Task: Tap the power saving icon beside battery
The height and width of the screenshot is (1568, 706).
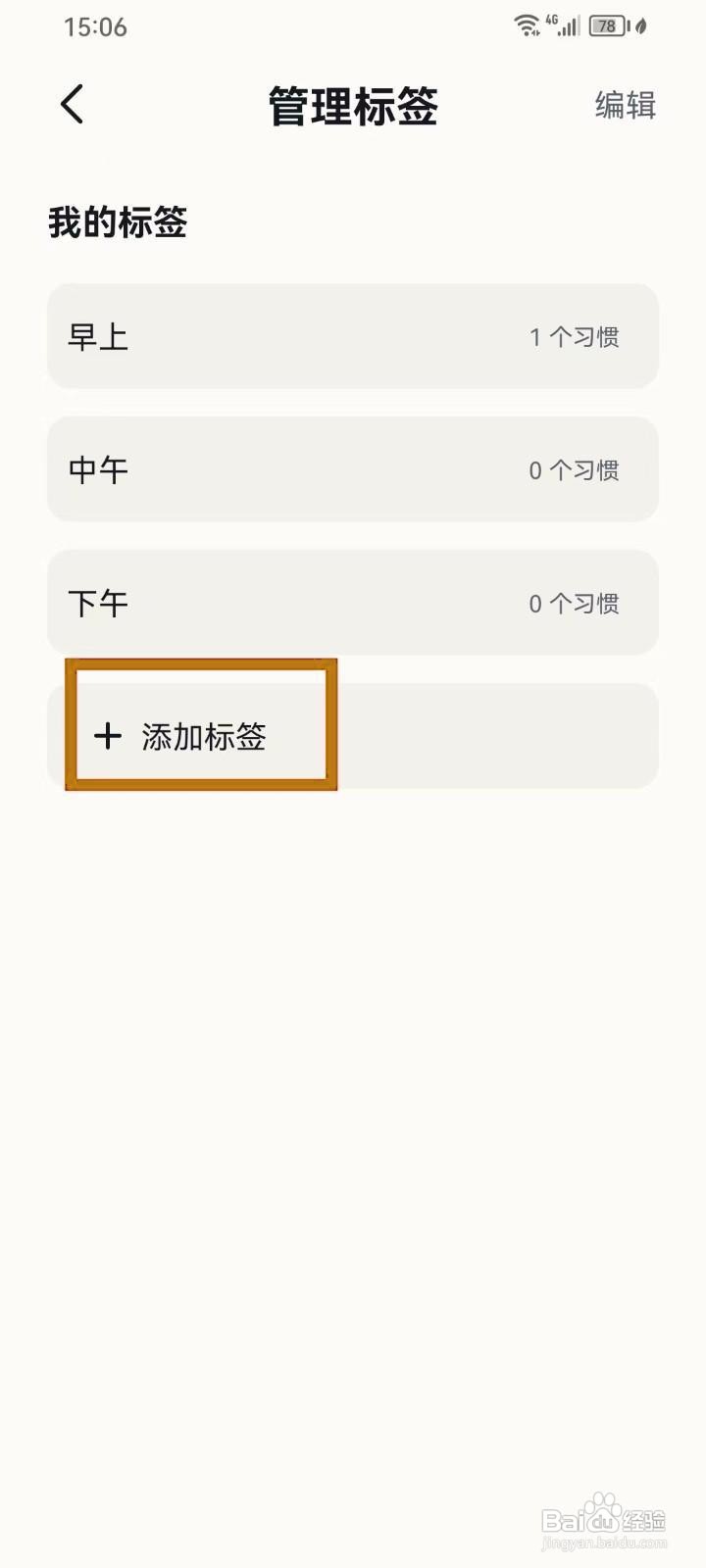Action: (638, 26)
